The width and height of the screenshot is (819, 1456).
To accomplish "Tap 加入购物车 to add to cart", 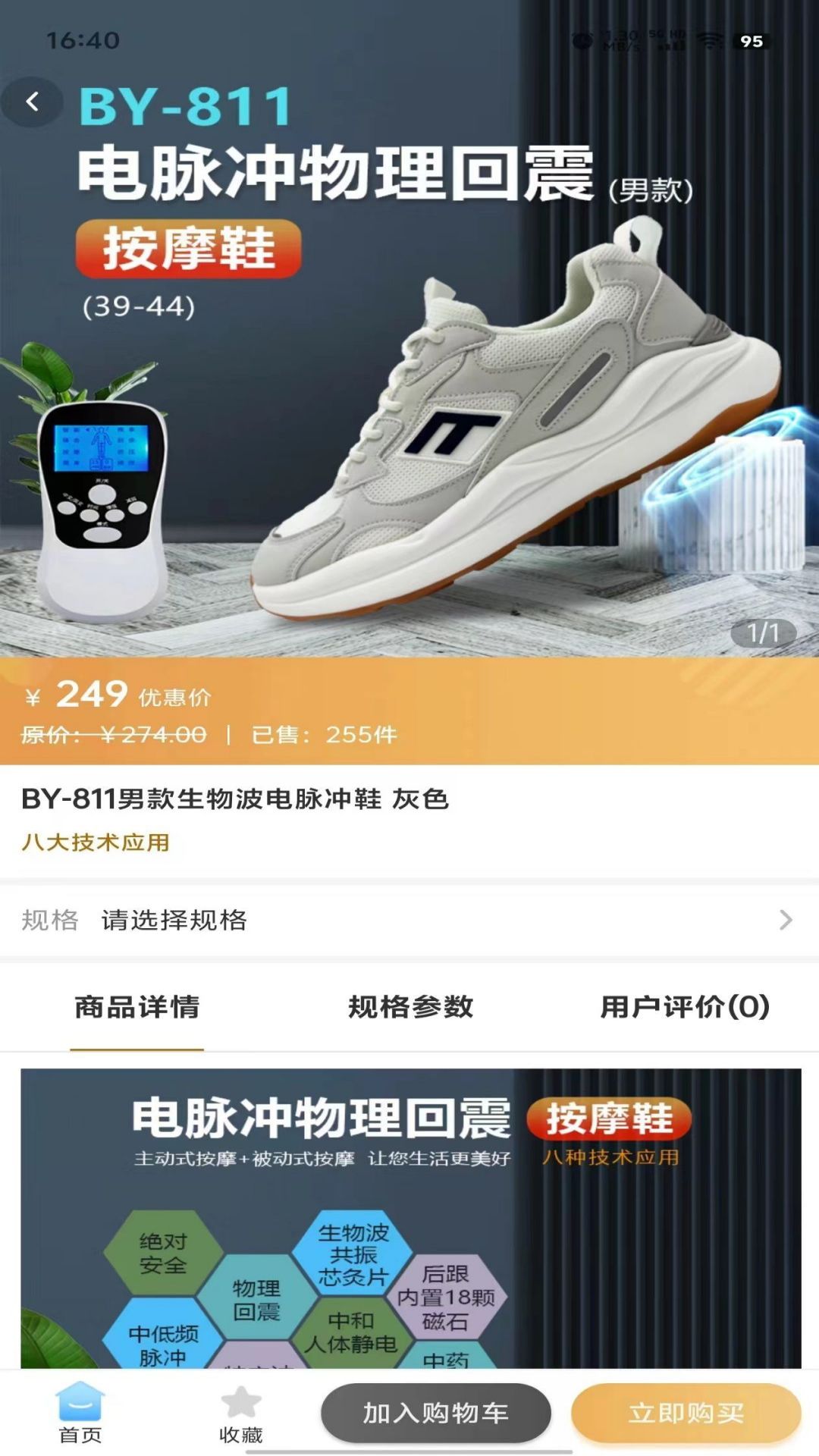I will (x=436, y=1413).
